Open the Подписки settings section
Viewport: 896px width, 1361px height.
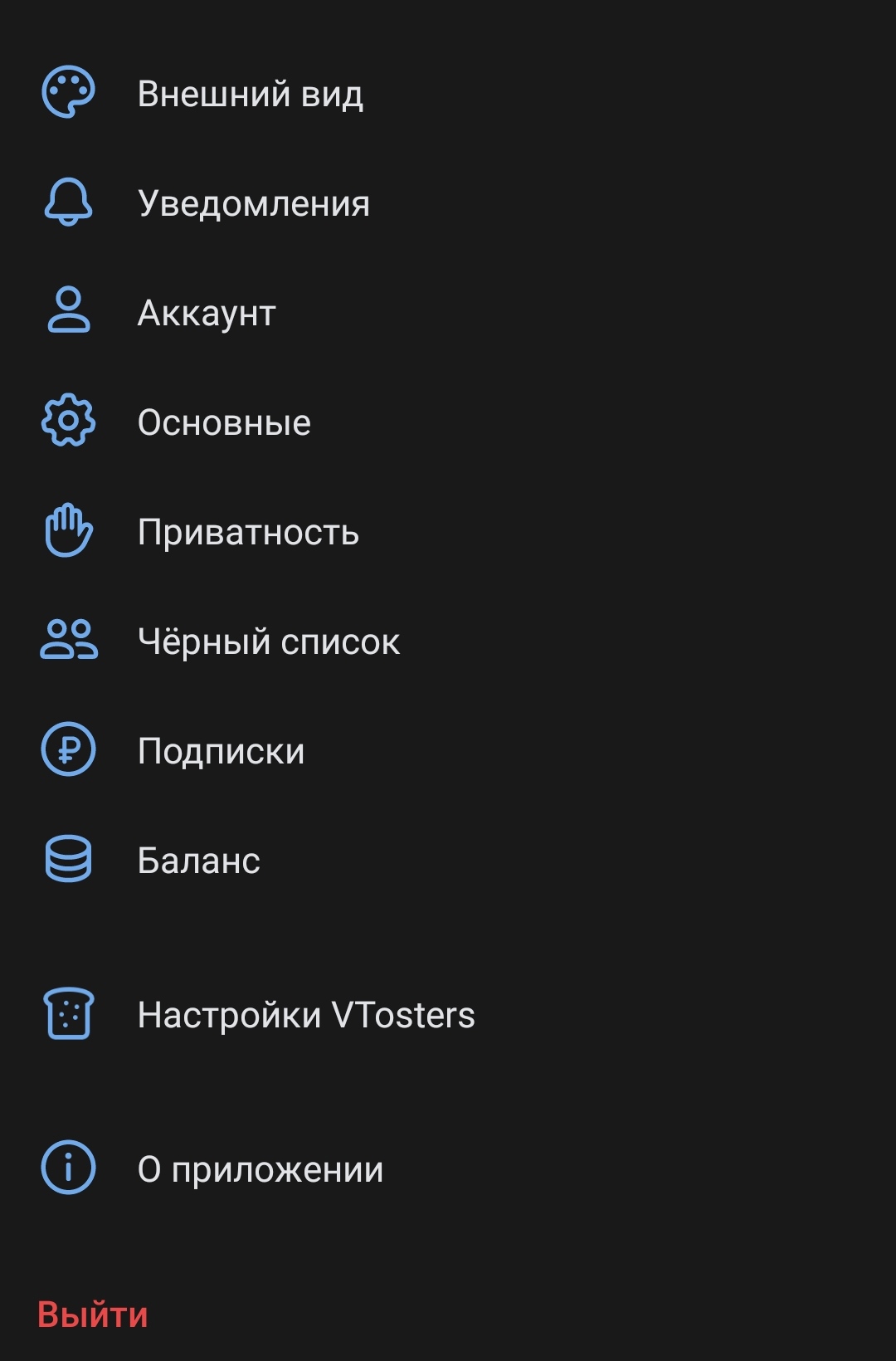[x=222, y=751]
